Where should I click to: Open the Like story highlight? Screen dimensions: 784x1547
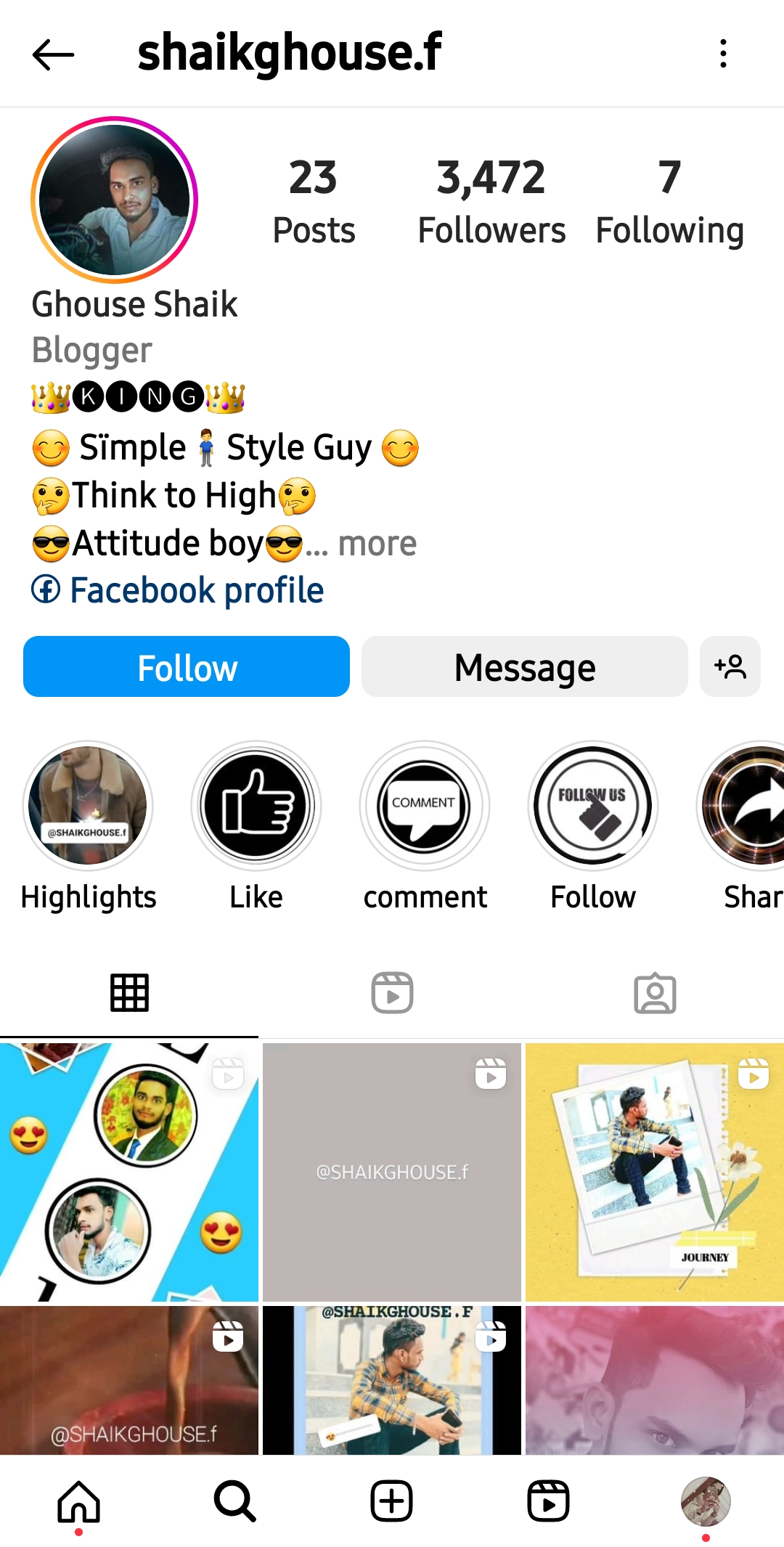[256, 806]
